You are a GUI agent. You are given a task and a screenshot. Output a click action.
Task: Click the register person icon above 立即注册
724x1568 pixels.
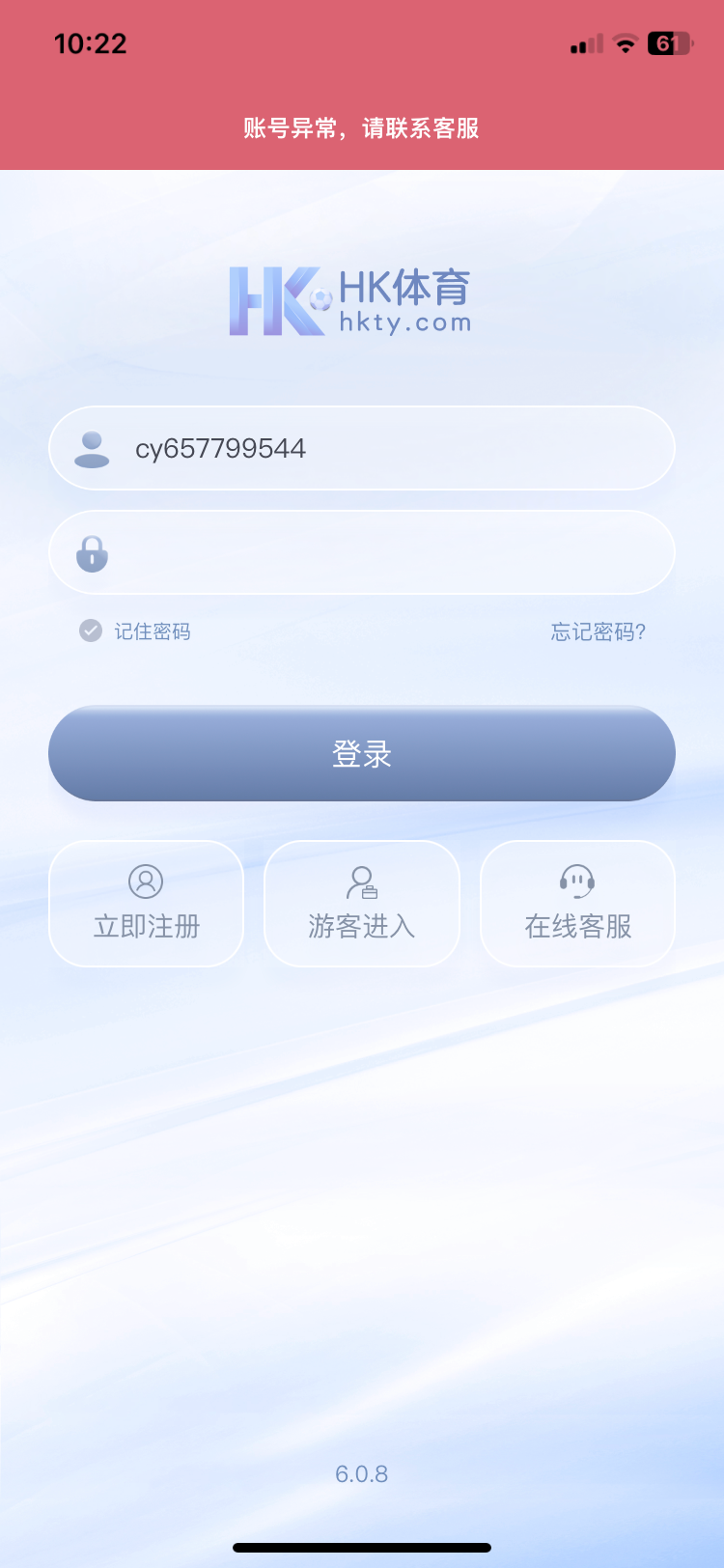(146, 882)
